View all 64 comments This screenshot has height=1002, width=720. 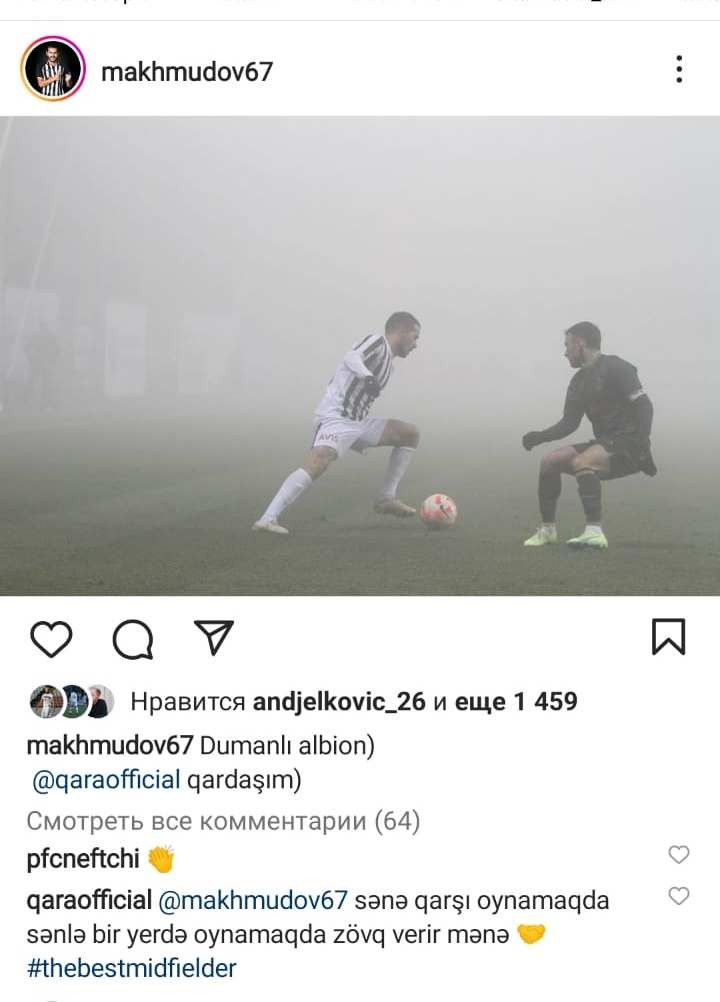coord(223,822)
